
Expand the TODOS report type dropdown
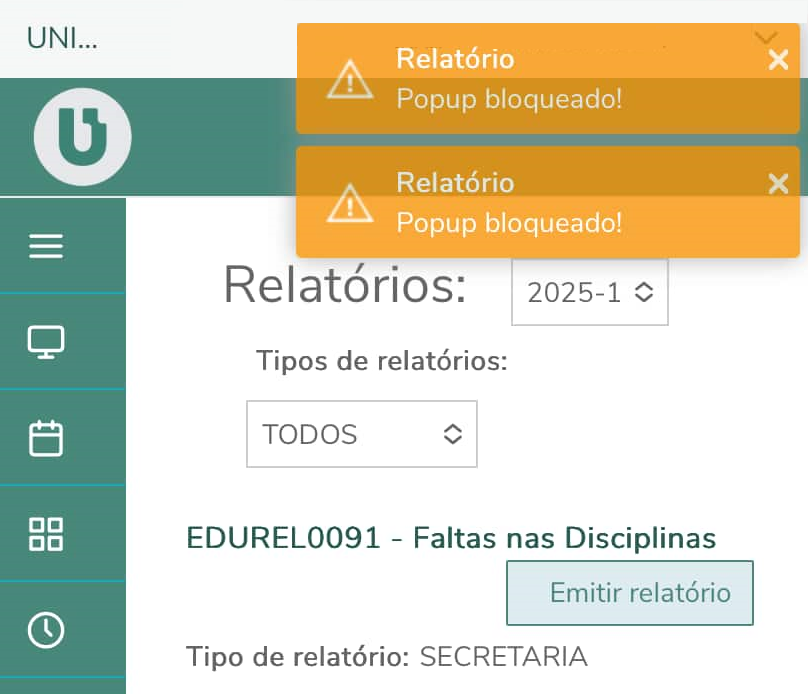[x=361, y=434]
